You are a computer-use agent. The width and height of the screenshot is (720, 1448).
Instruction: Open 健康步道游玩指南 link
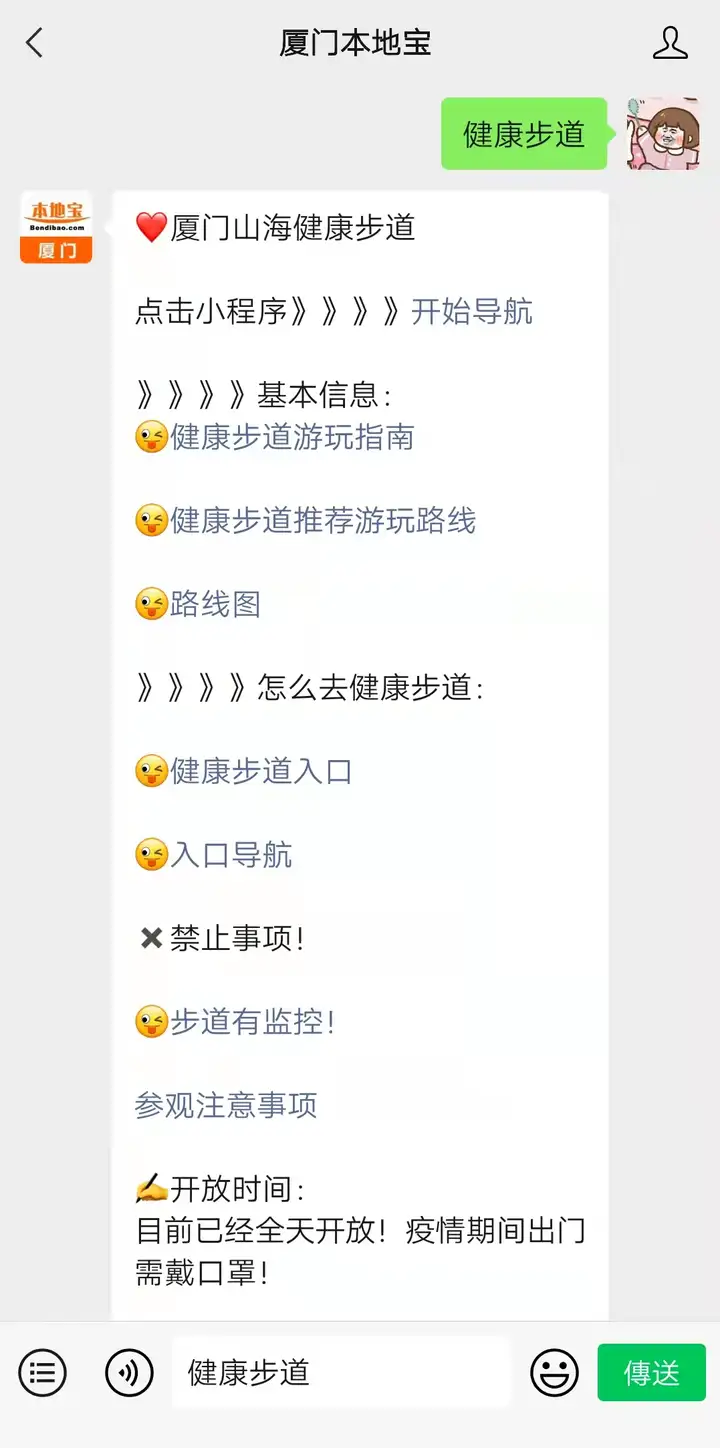point(292,437)
